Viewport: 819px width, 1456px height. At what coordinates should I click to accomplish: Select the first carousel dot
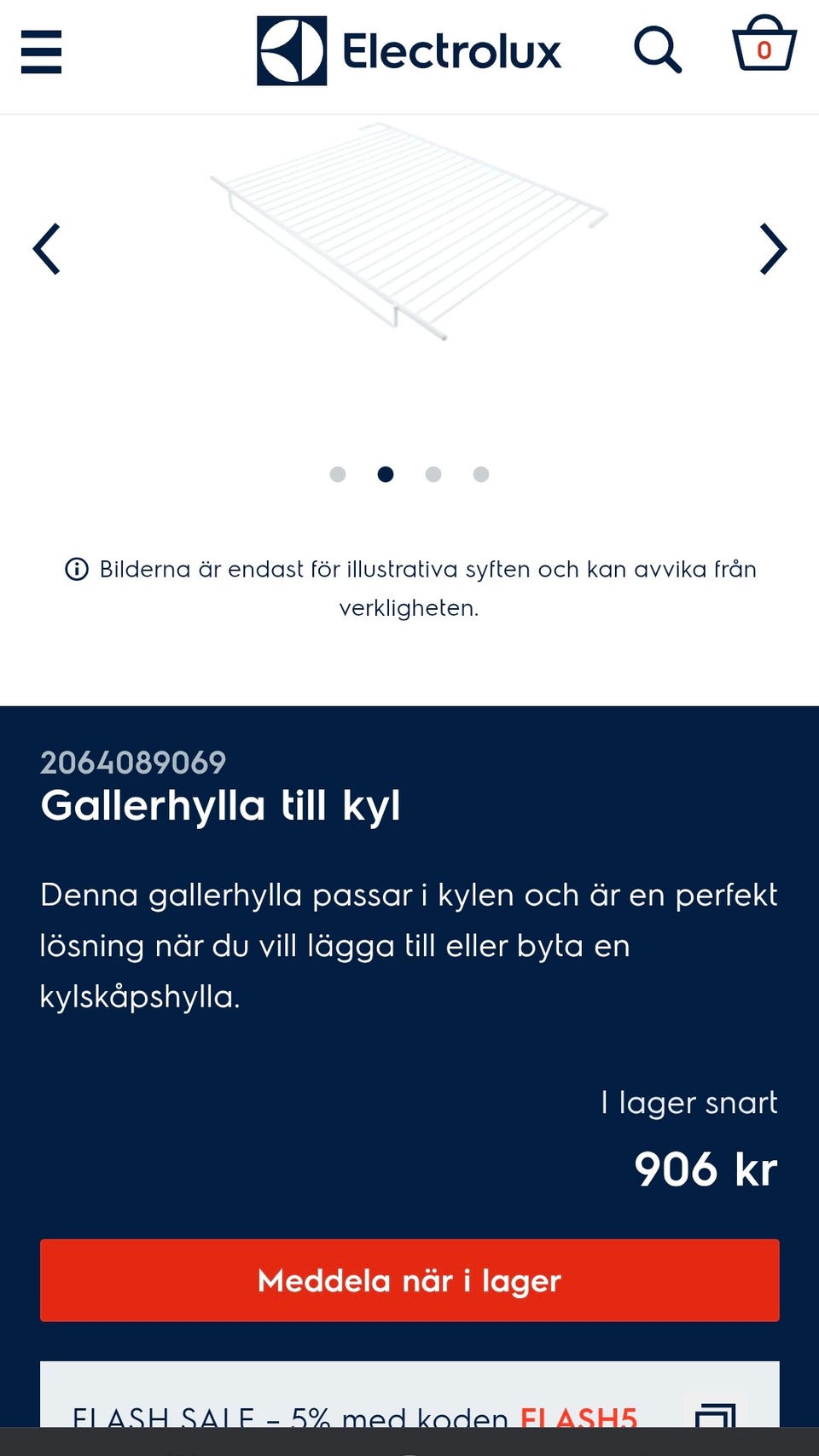tap(338, 474)
